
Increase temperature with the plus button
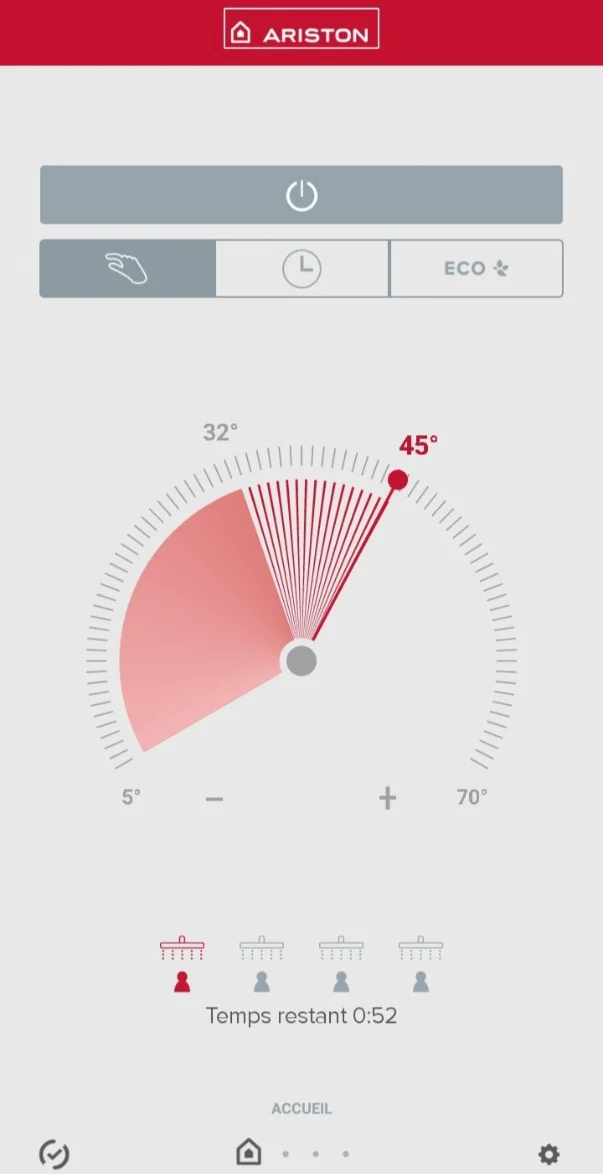(x=387, y=799)
